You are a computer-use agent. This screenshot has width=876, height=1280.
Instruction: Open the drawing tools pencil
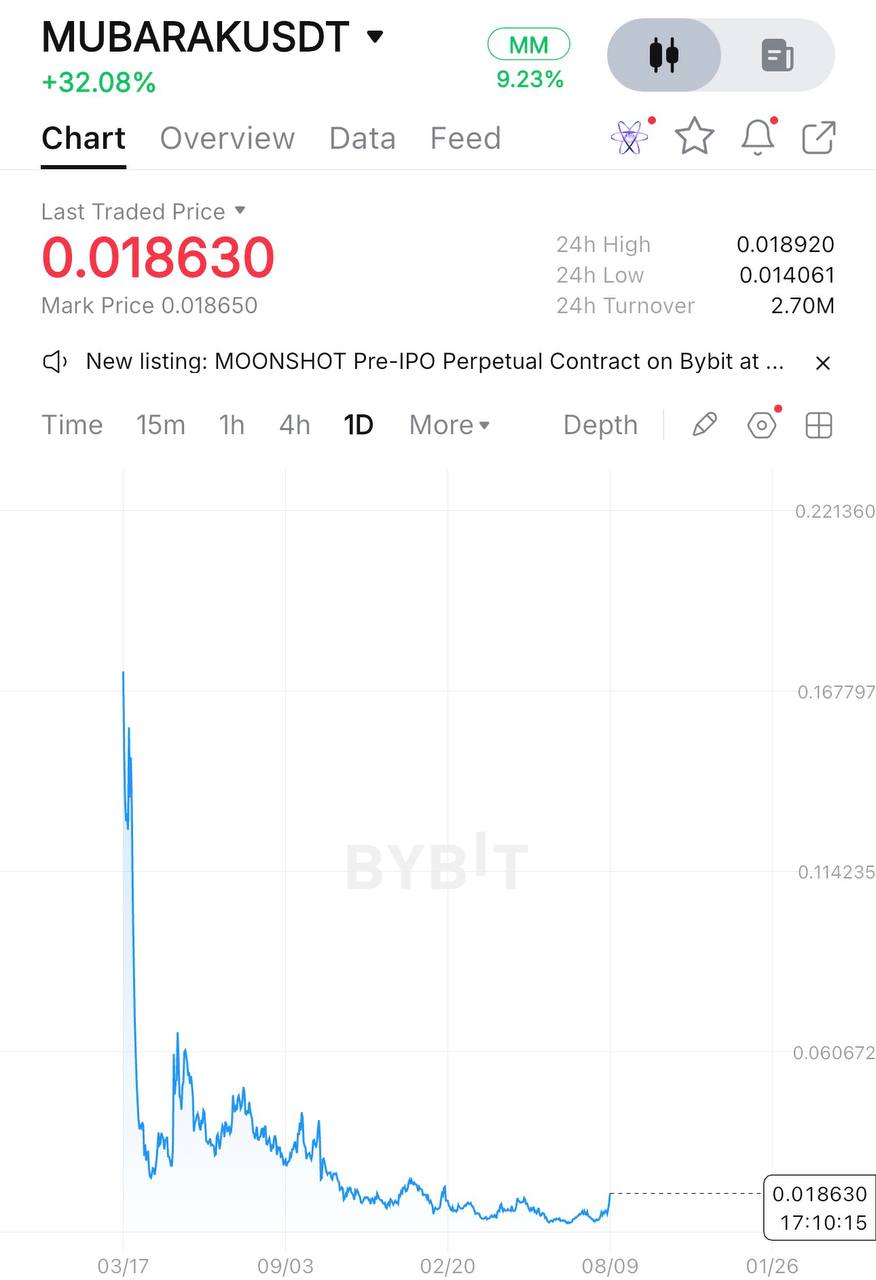tap(705, 425)
